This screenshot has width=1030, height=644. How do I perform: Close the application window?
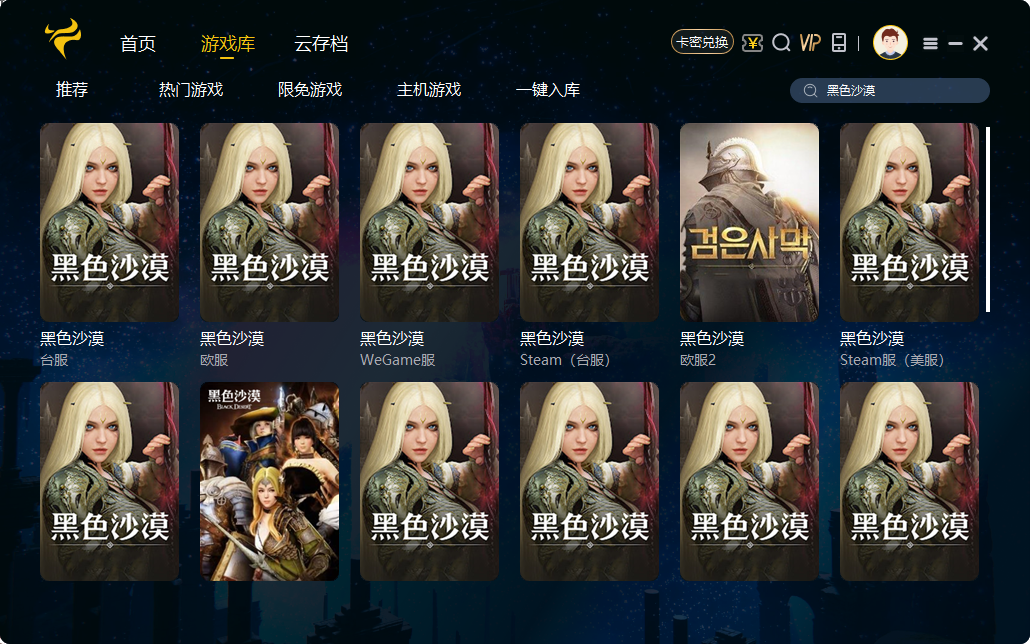pos(981,44)
